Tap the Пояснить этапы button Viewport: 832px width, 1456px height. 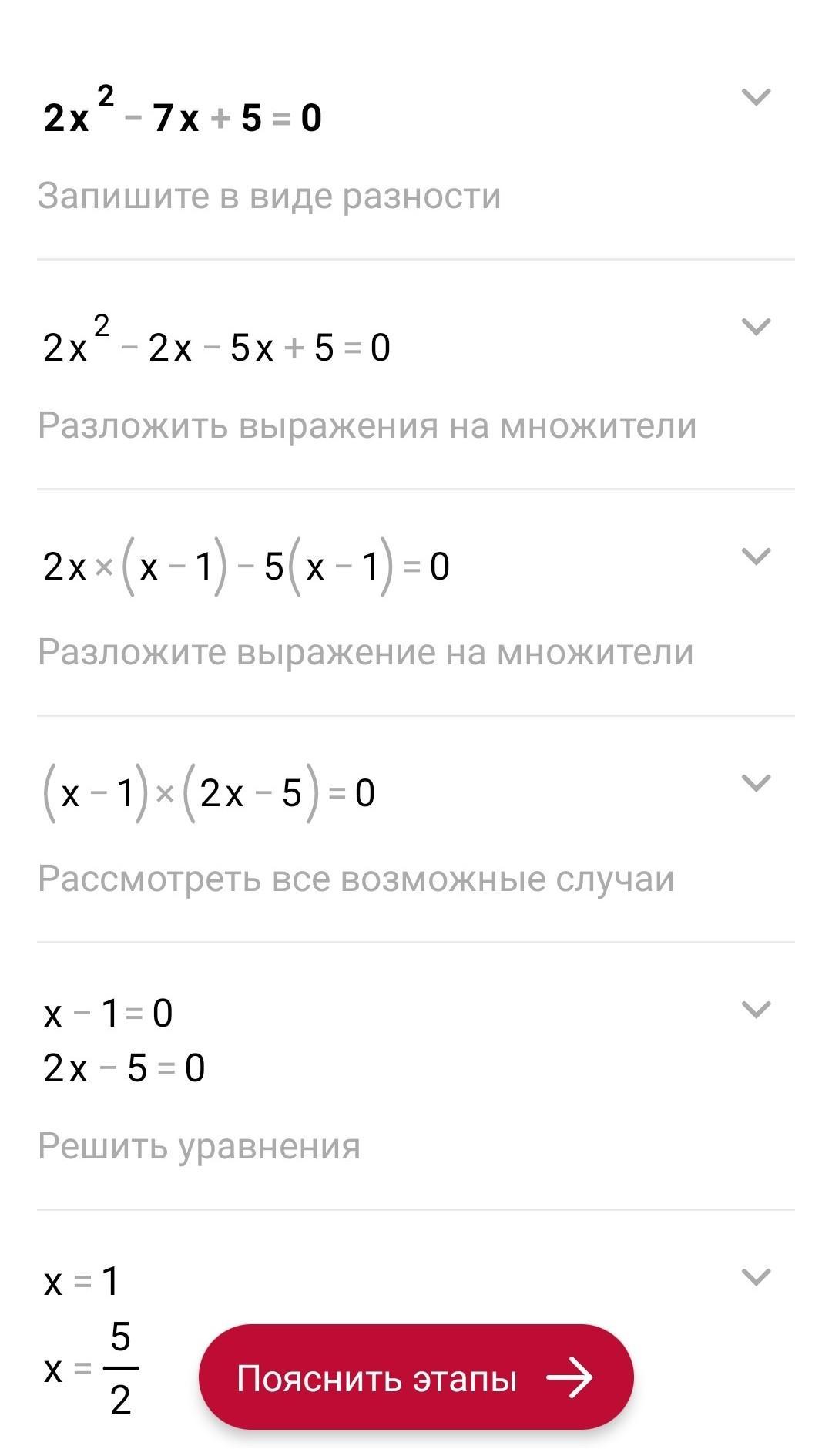[x=416, y=1377]
